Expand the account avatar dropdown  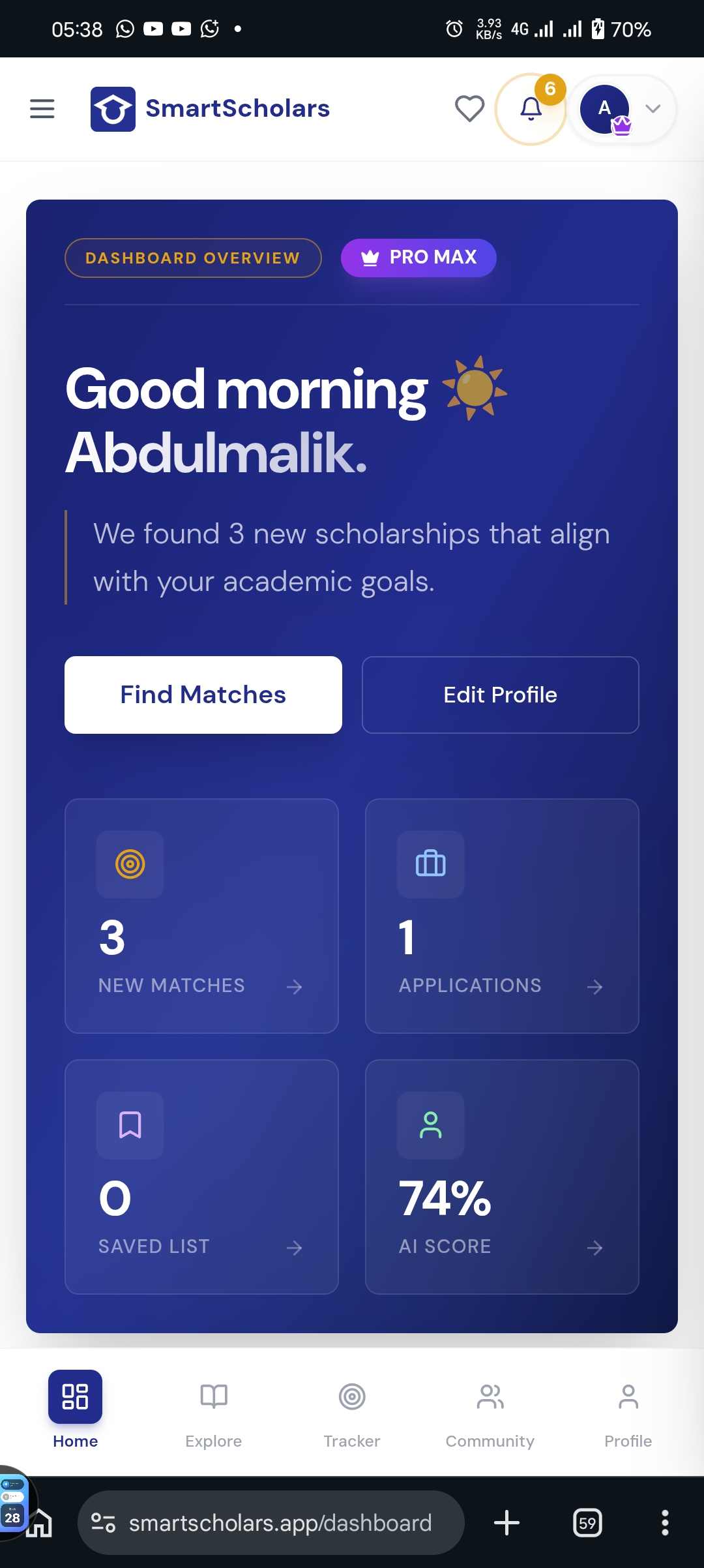coord(652,109)
